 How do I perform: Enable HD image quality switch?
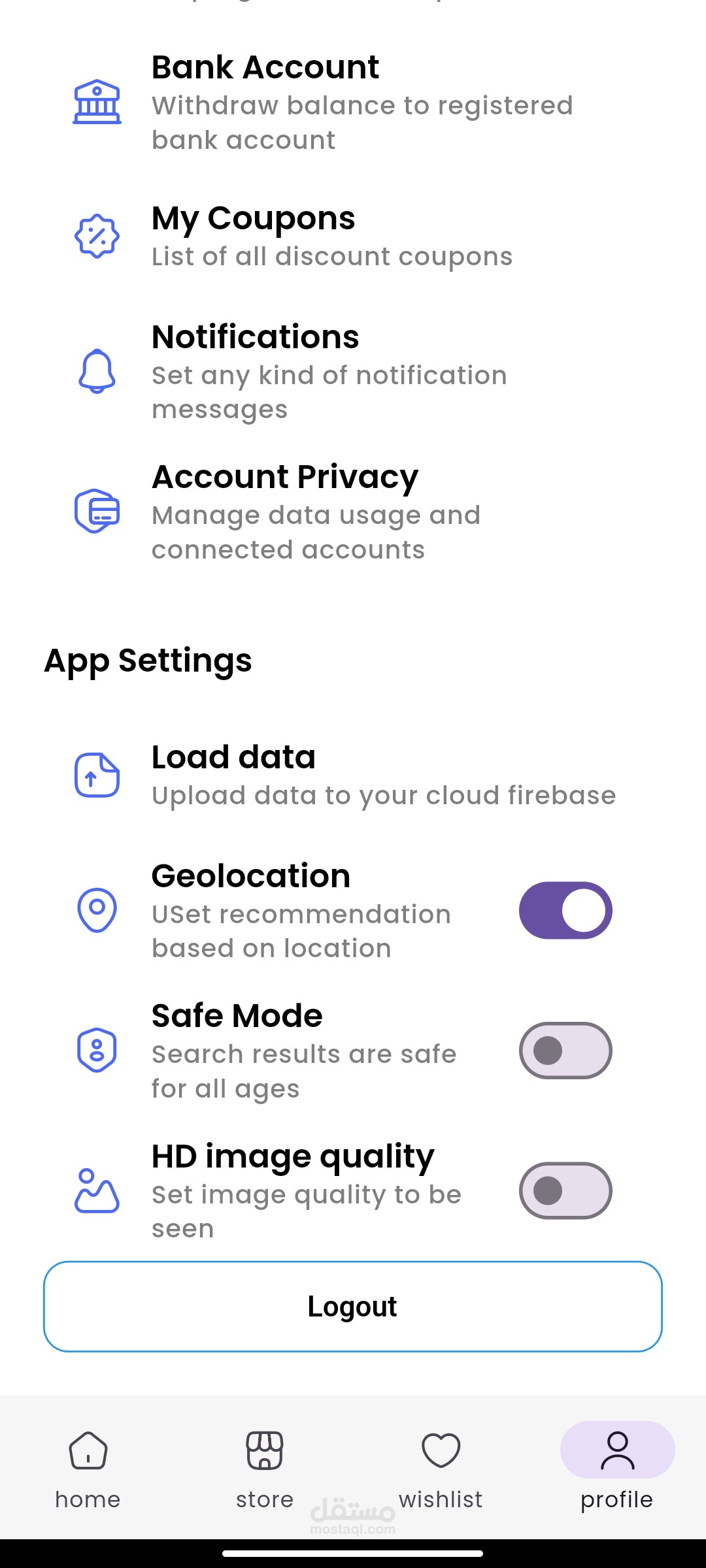coord(565,1190)
